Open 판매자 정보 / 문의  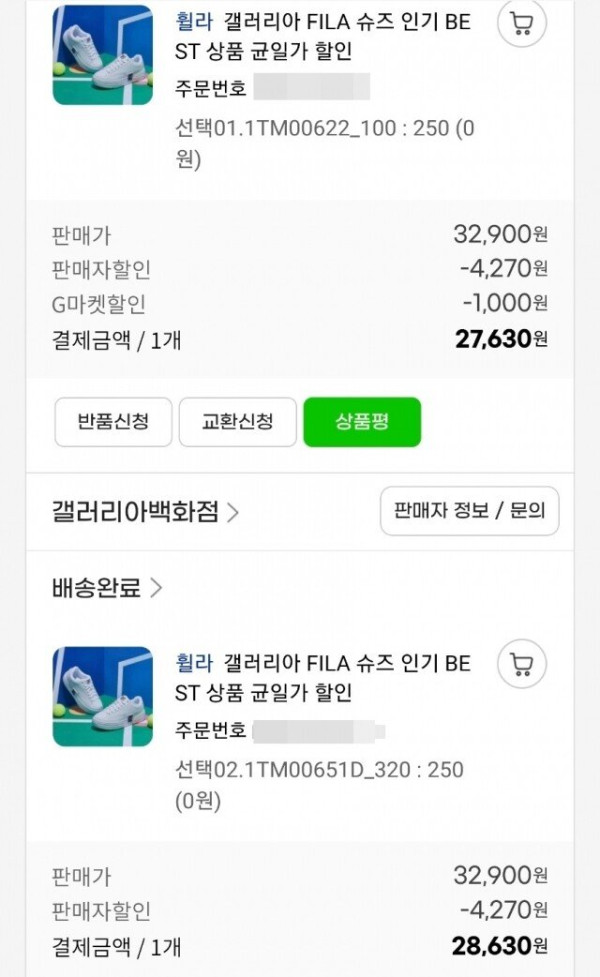point(469,512)
